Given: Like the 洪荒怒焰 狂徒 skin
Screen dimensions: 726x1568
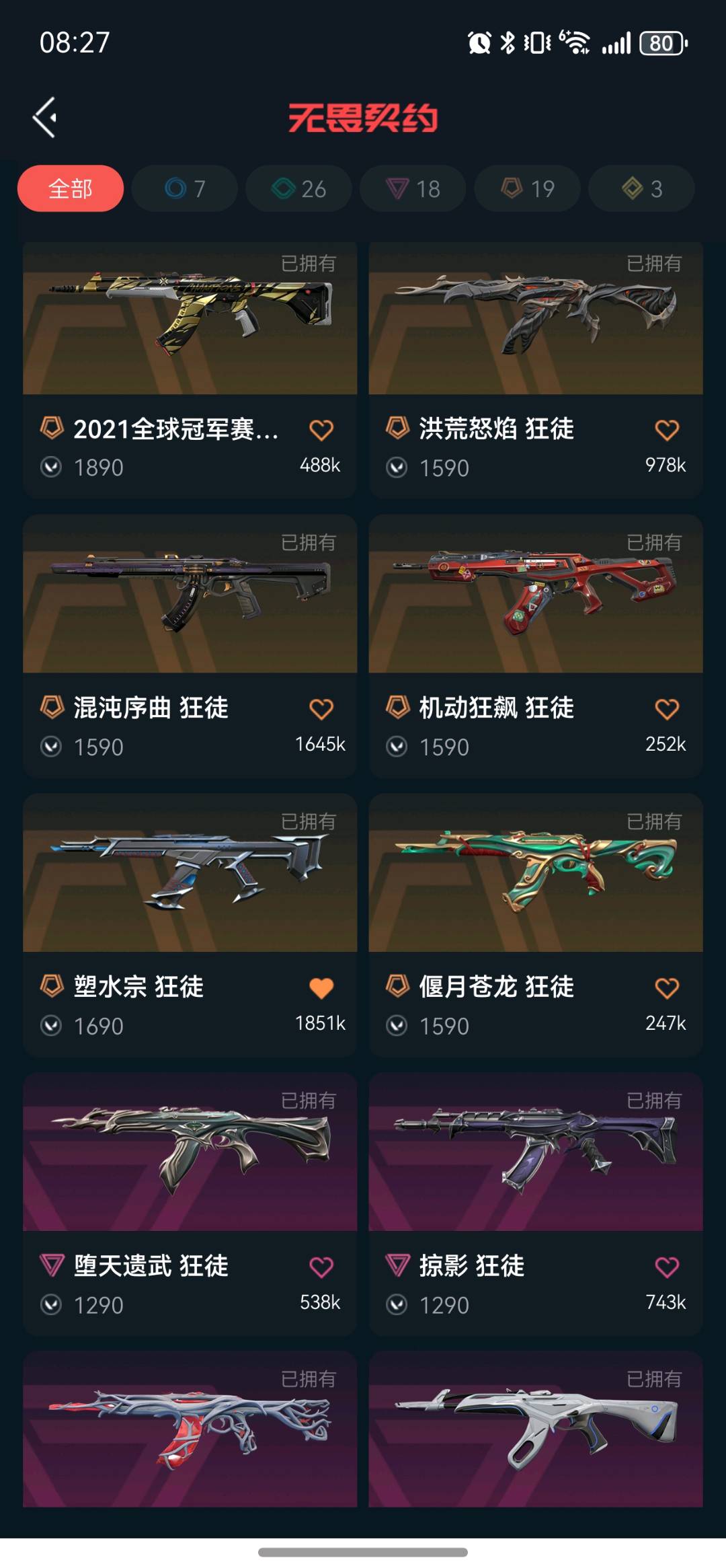Looking at the screenshot, I should (x=667, y=430).
